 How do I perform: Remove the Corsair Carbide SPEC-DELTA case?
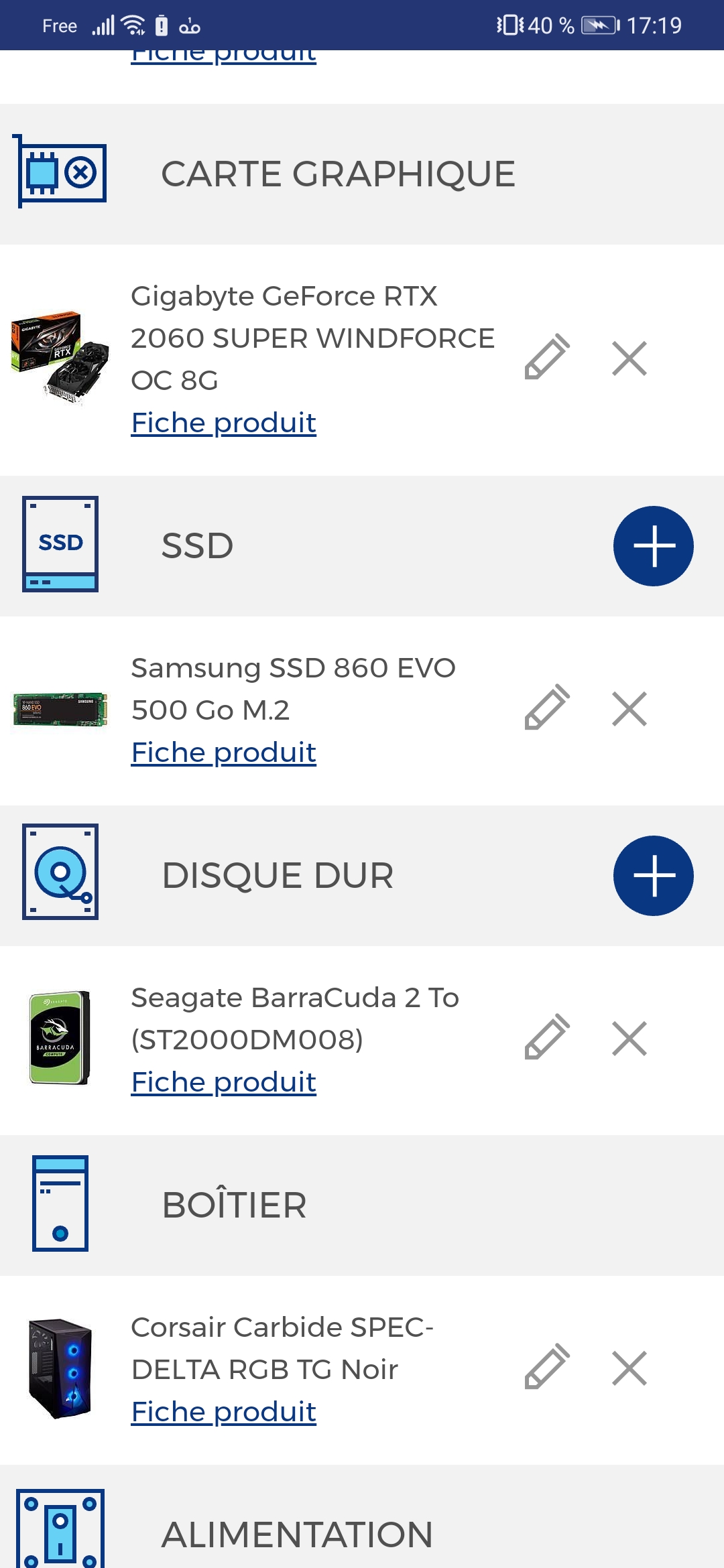coord(629,1368)
